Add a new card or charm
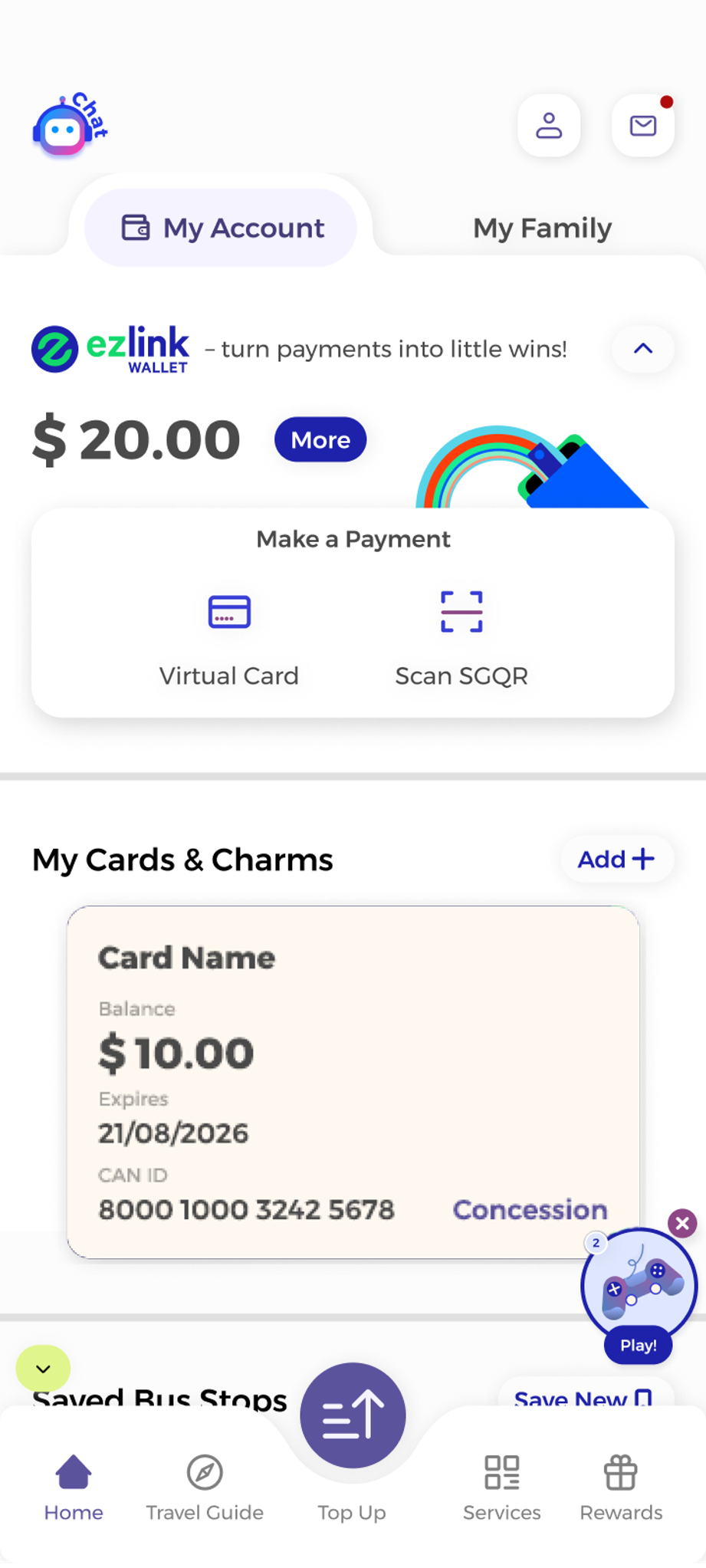Viewport: 706px width, 1568px height. coord(616,859)
